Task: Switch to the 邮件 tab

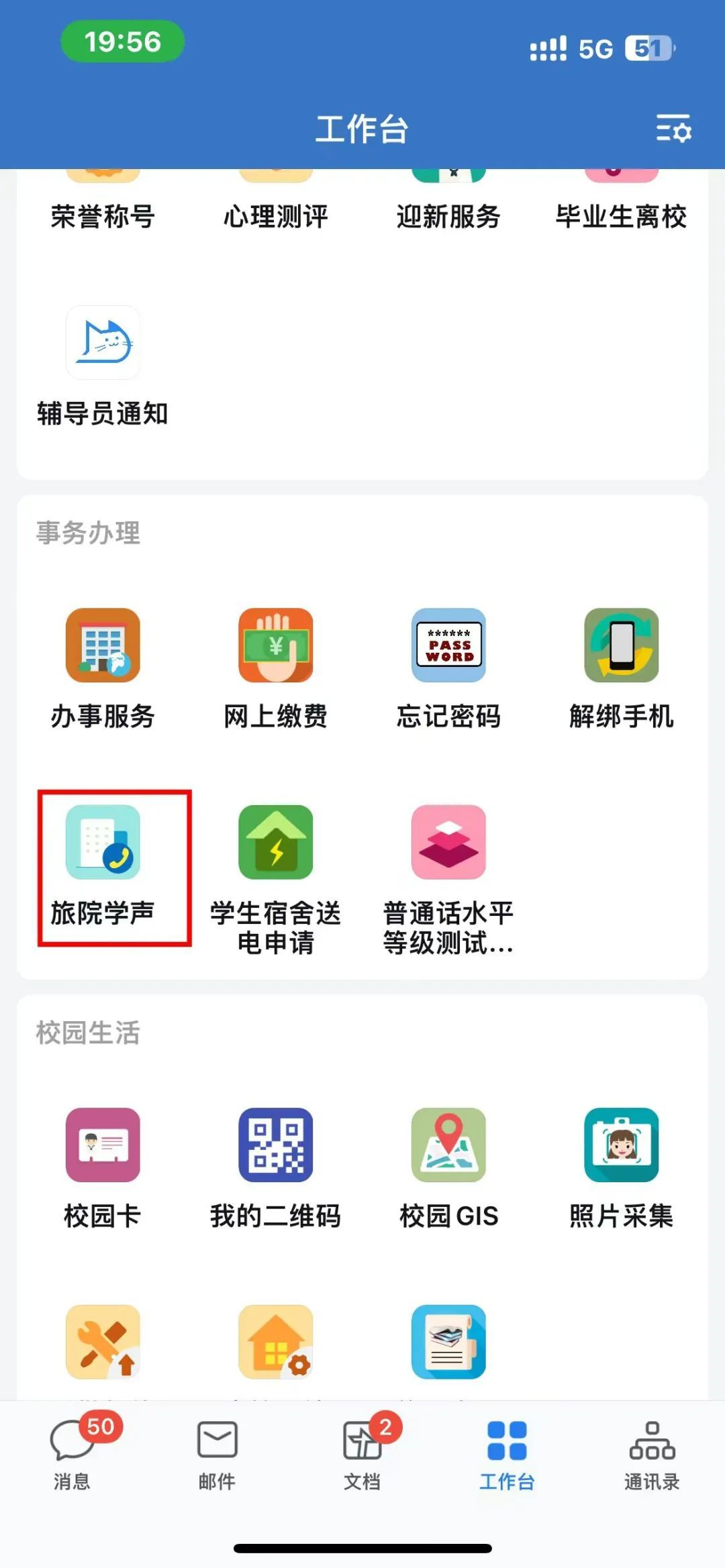Action: (217, 1452)
